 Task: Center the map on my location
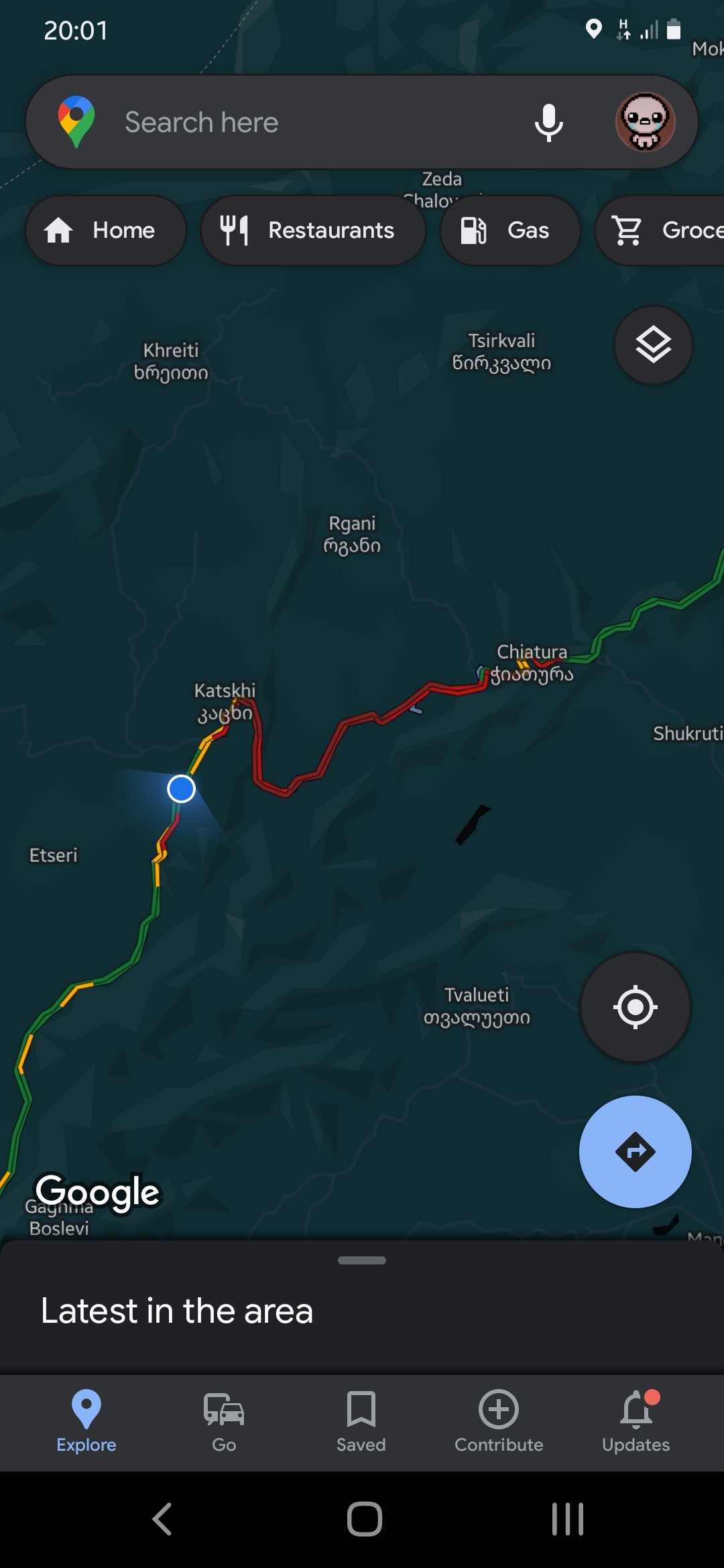635,1006
